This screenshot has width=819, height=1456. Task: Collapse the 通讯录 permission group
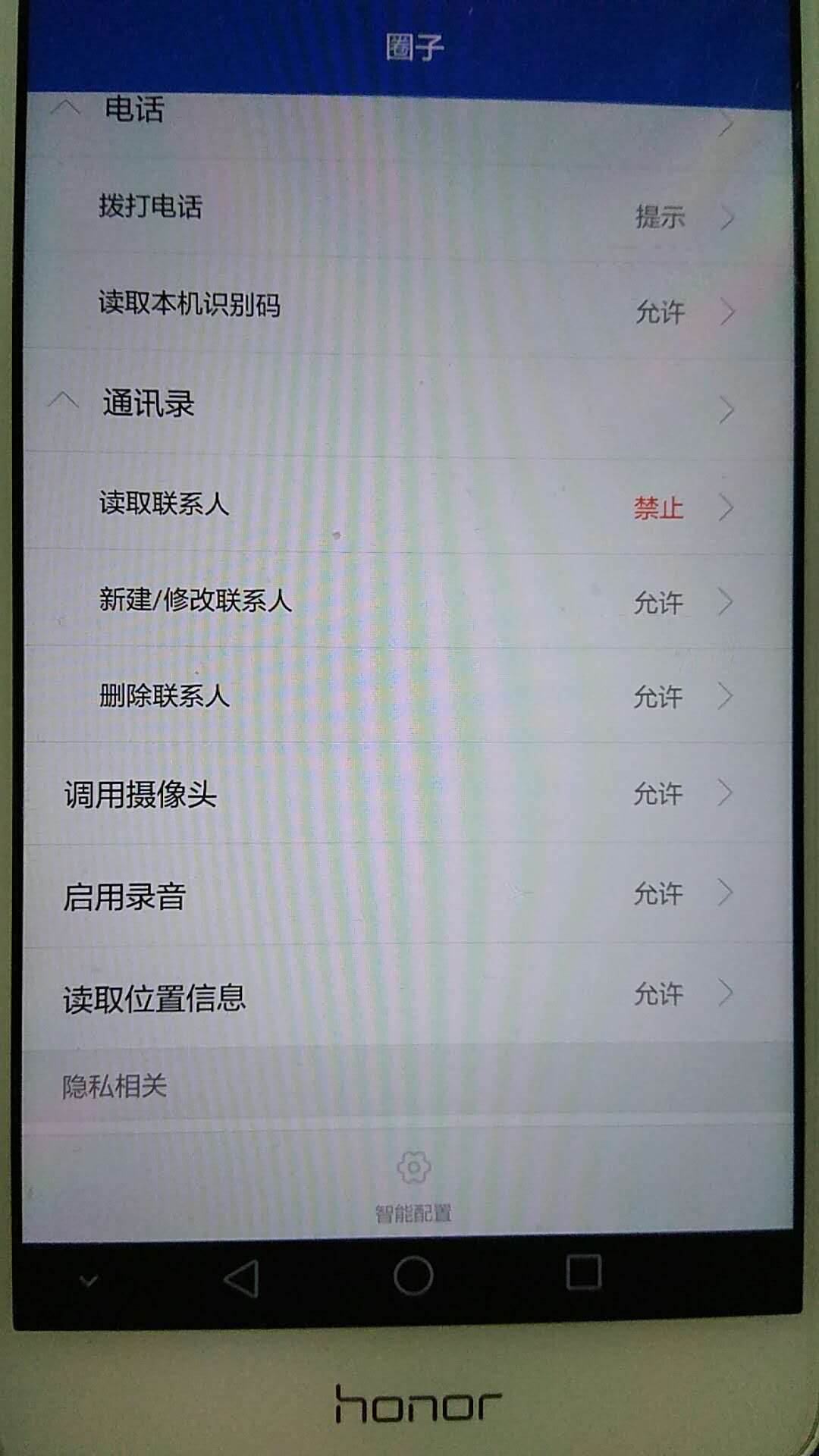[64, 401]
